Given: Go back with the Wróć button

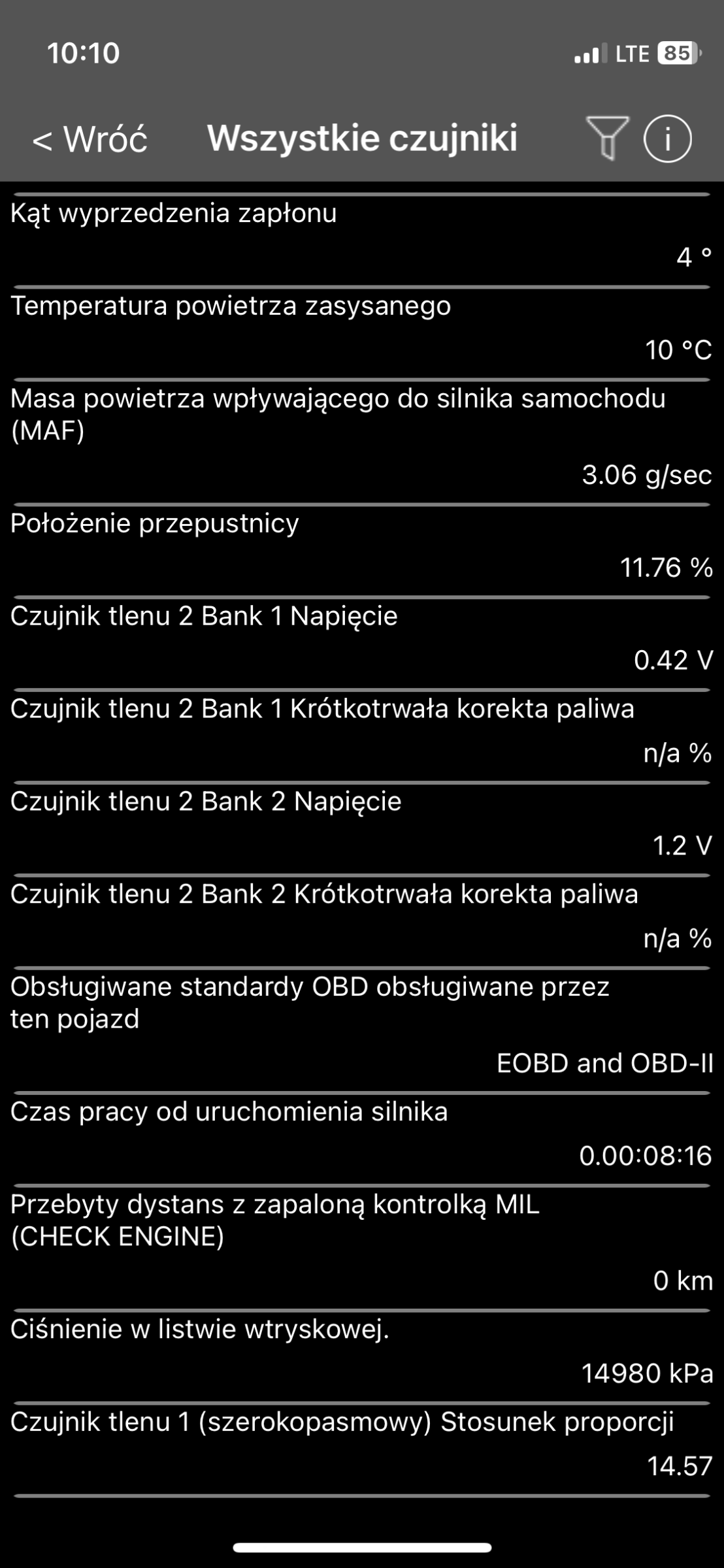Looking at the screenshot, I should coord(90,139).
